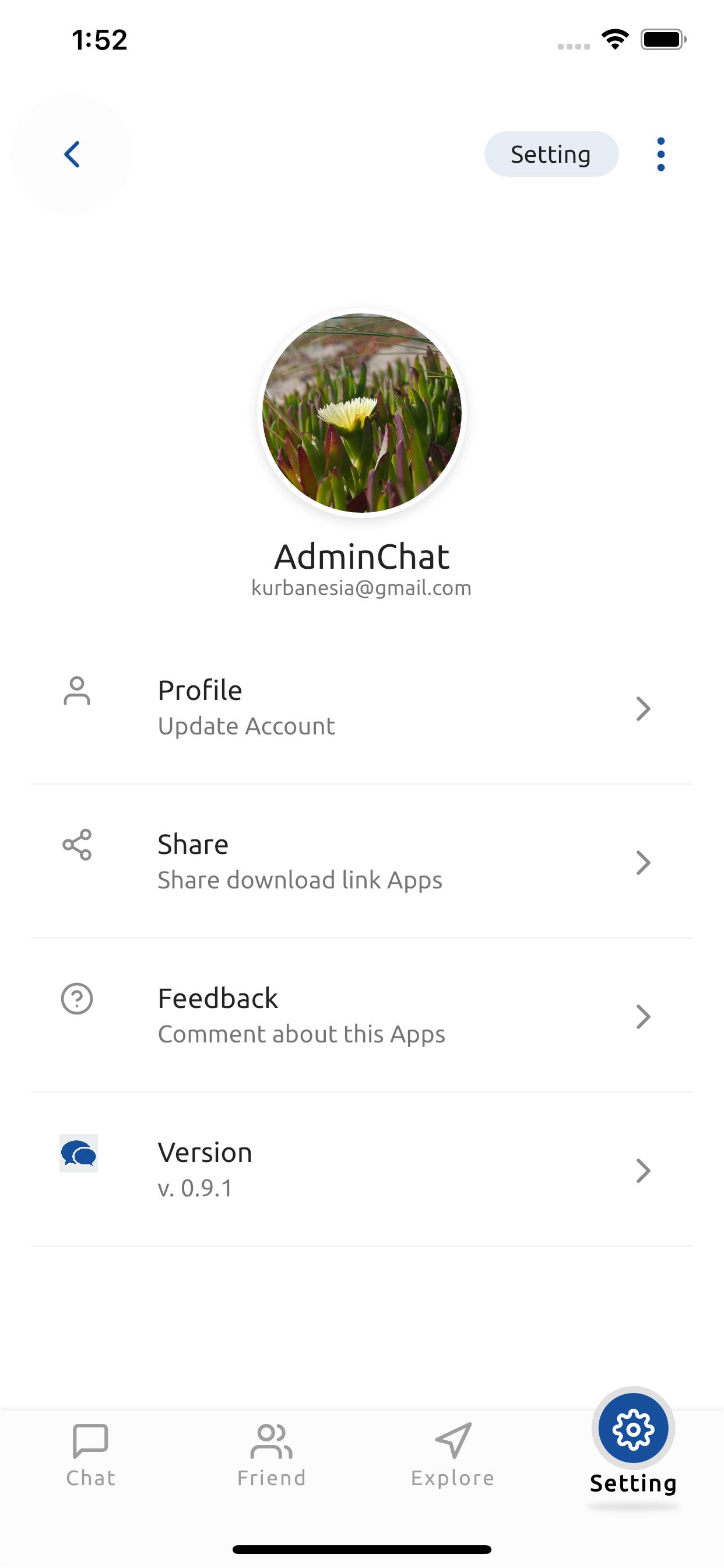
Task: Open the Version row
Action: [361, 1170]
